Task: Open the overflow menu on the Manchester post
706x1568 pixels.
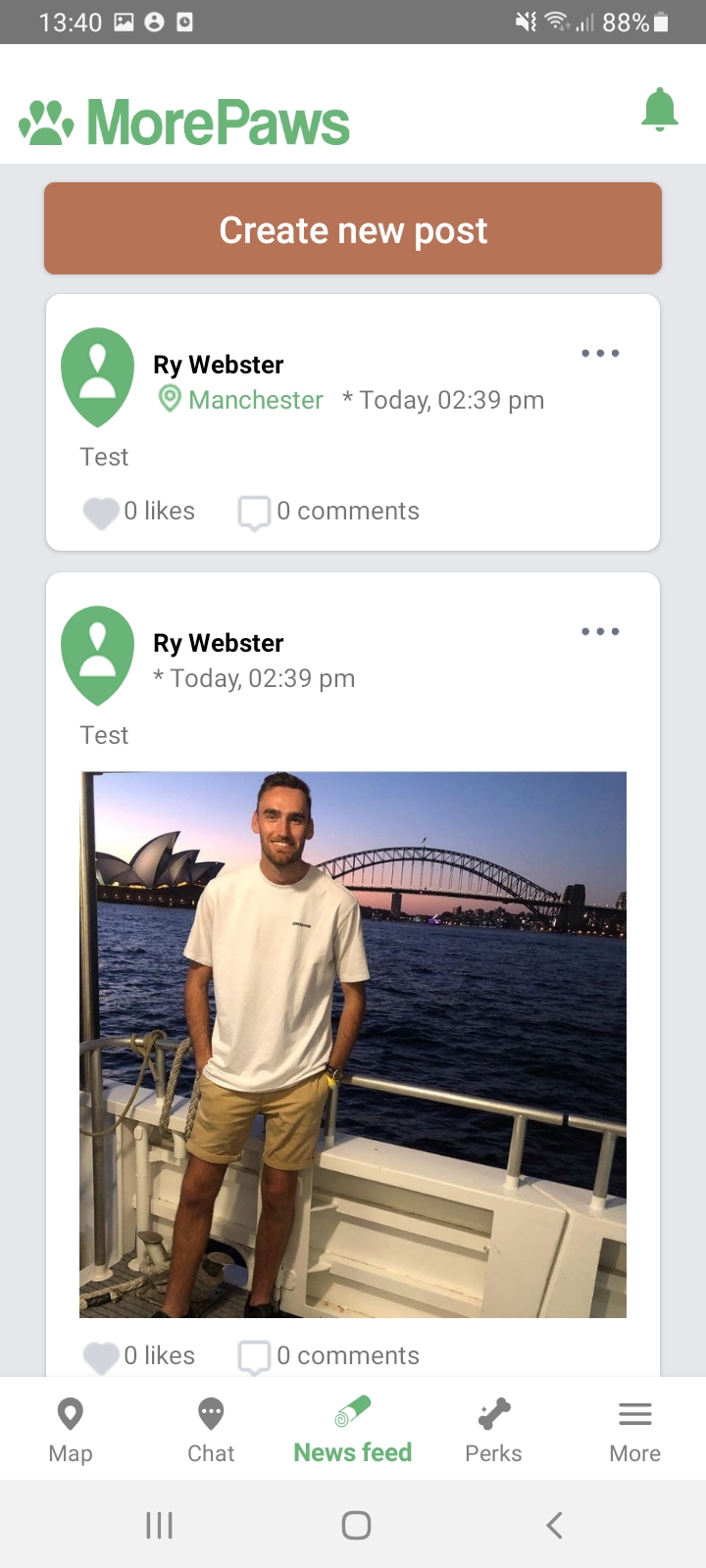Action: click(x=600, y=353)
